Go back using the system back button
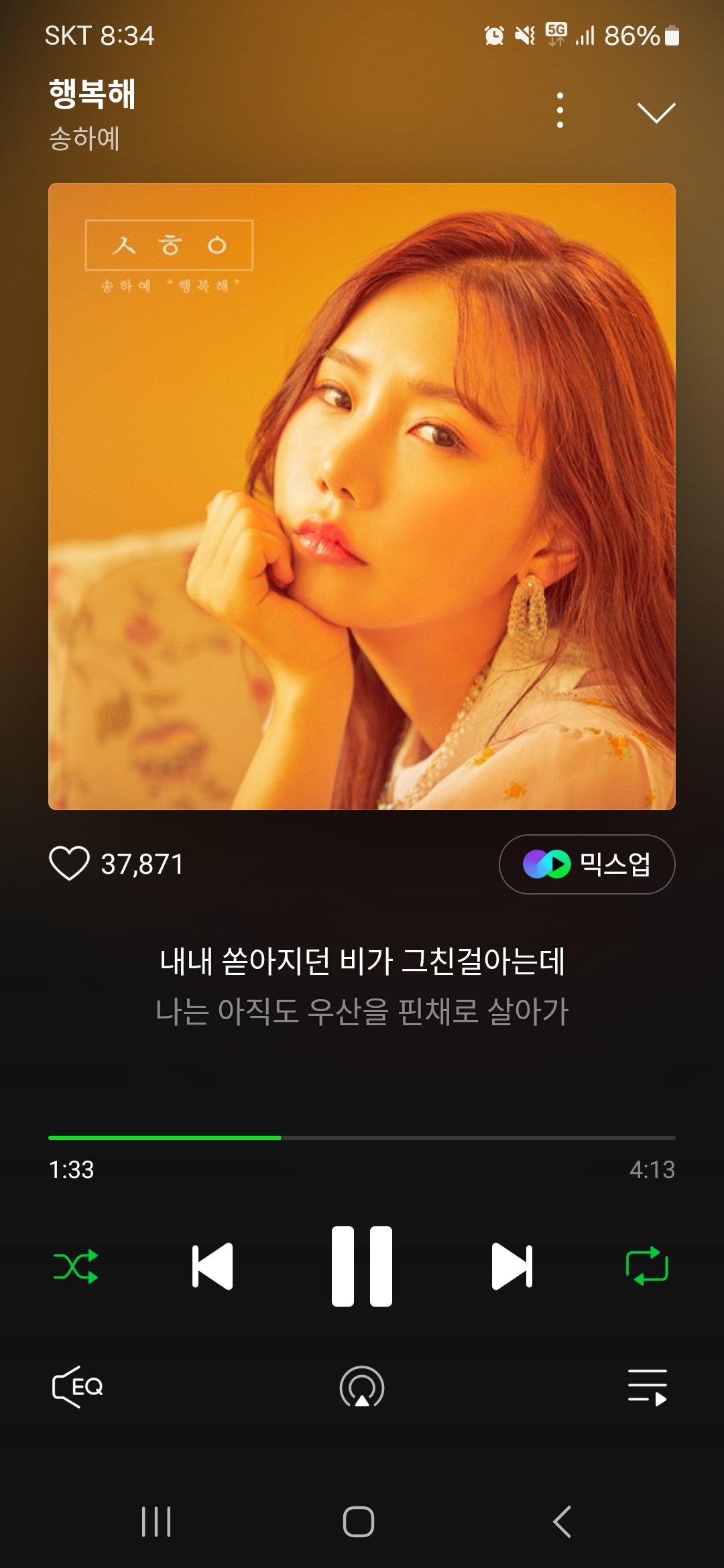 [562, 1521]
